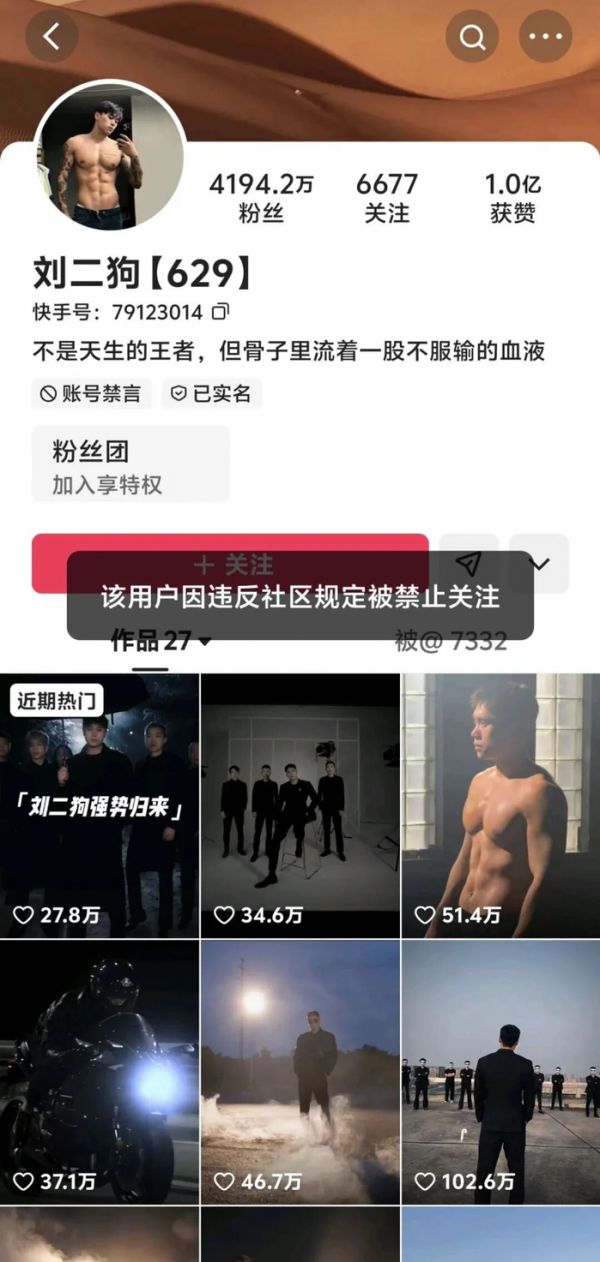The height and width of the screenshot is (1262, 600).
Task: Open the 关注 following list
Action: pyautogui.click(x=386, y=197)
